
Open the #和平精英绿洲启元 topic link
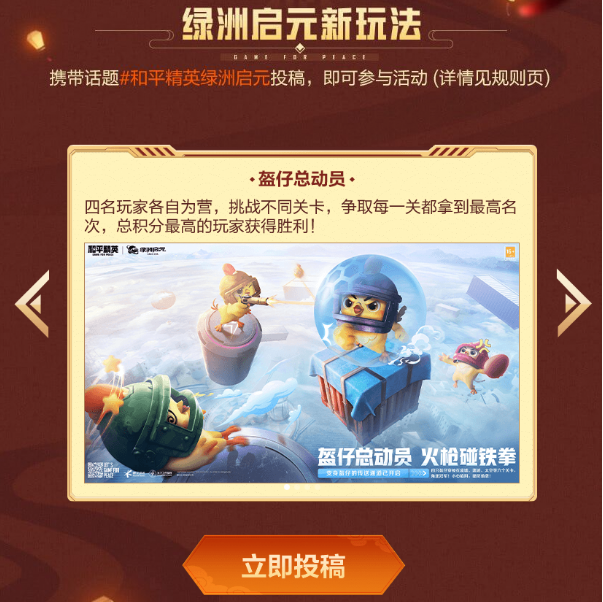coord(194,78)
